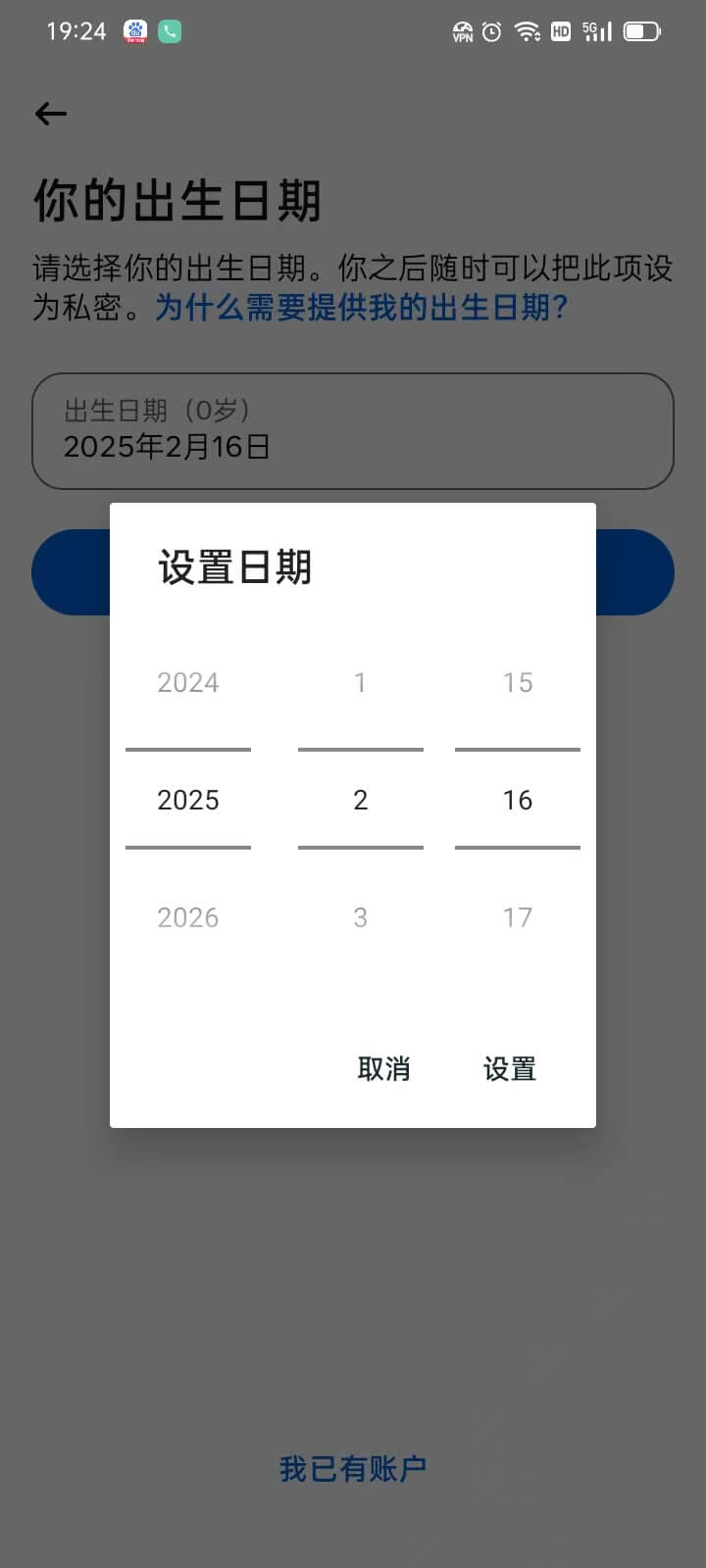Tap the VPN status icon

click(x=461, y=30)
